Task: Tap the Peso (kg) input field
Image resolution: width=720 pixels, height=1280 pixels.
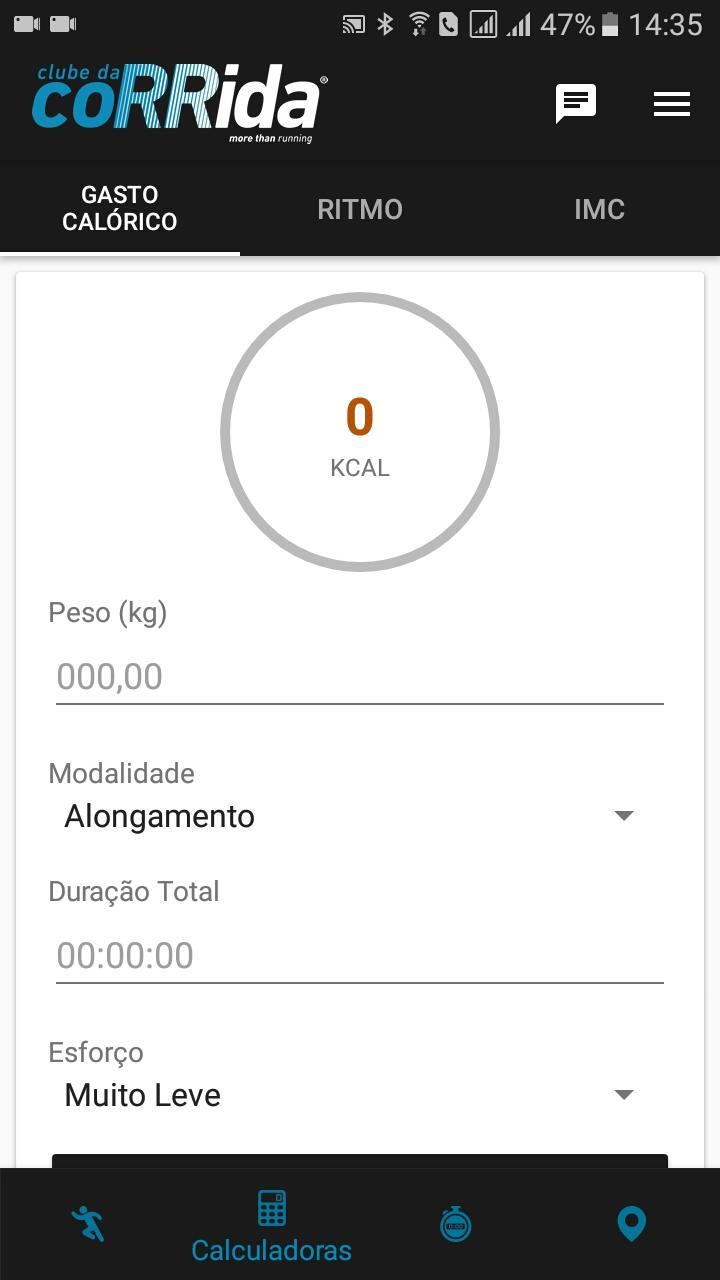Action: (x=360, y=677)
